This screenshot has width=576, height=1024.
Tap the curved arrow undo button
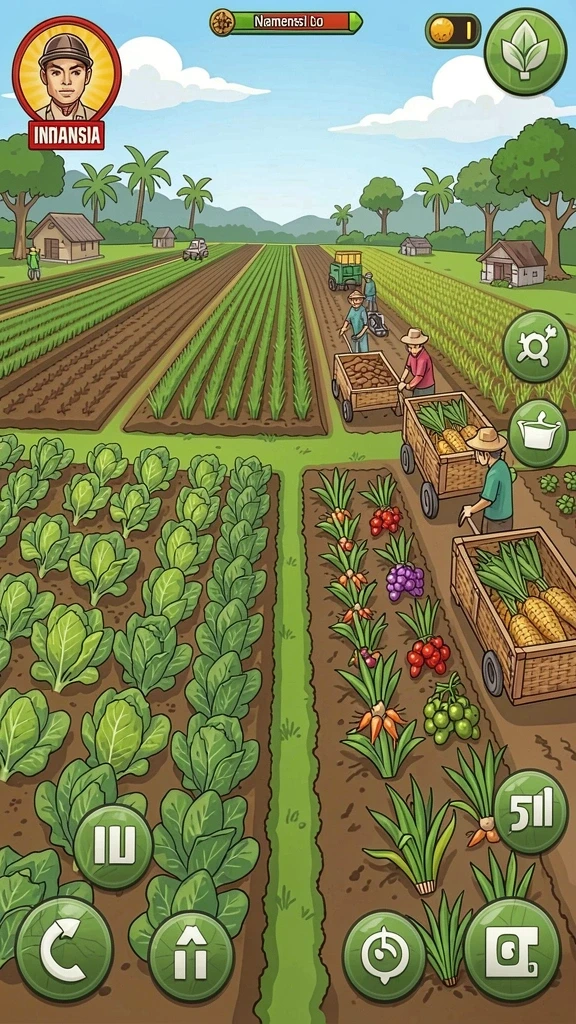tap(64, 949)
